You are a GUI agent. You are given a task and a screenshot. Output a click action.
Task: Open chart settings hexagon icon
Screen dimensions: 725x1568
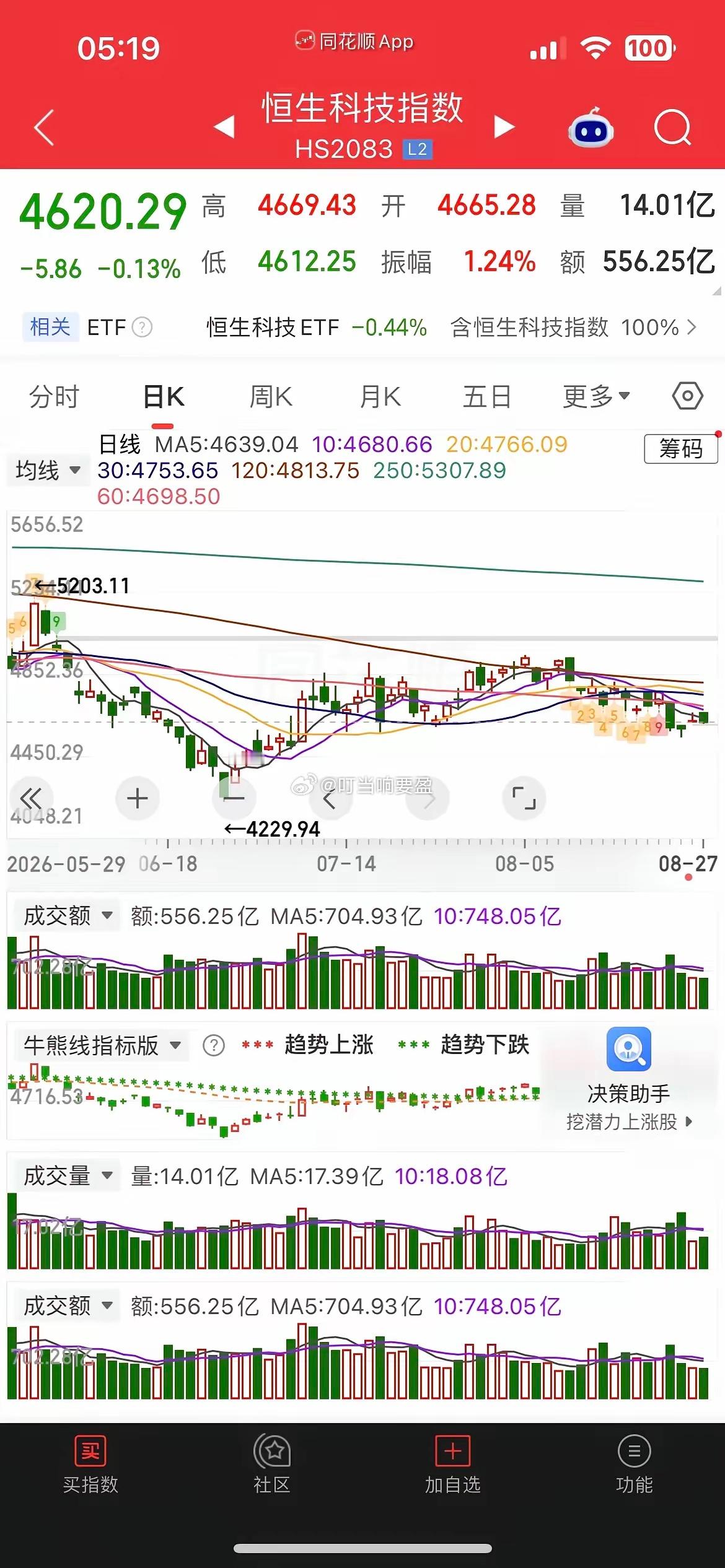688,396
